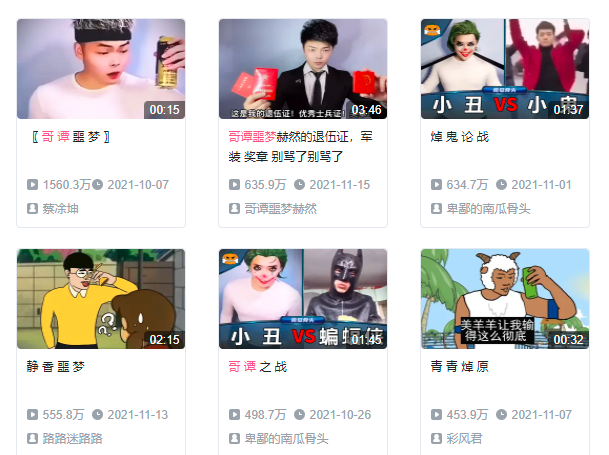Play the 青青焯原 video
Viewport: 609px width, 455px height.
pyautogui.click(x=504, y=298)
